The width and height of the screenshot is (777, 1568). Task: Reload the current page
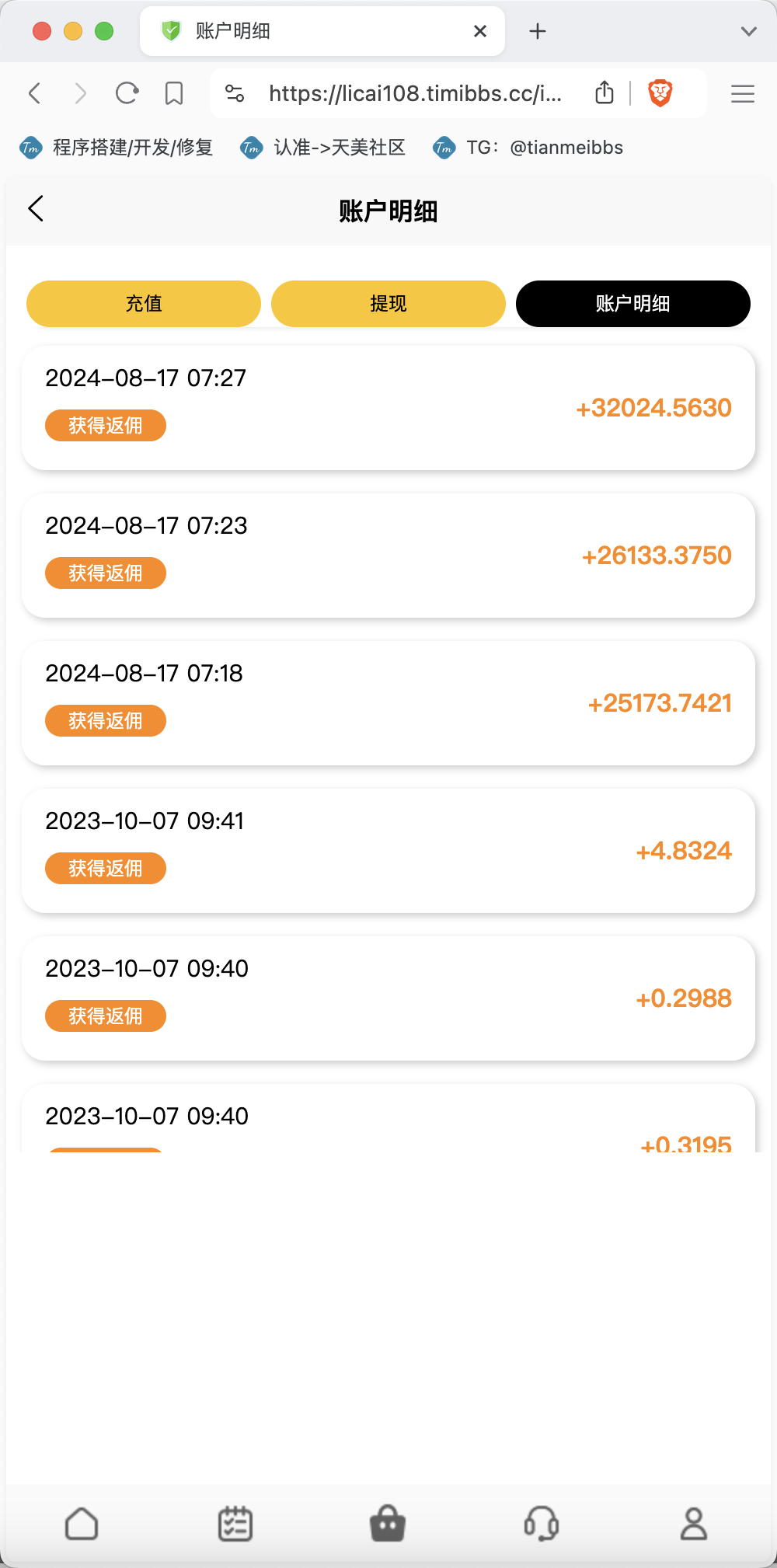(x=127, y=93)
